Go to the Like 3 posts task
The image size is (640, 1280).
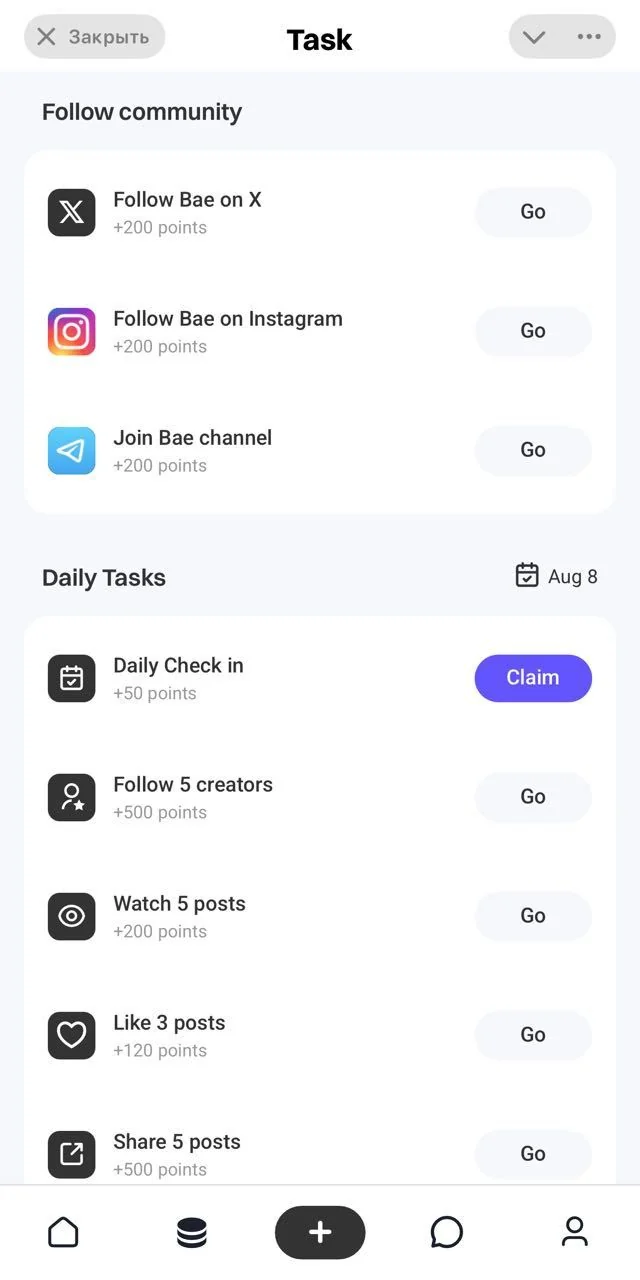(x=533, y=1035)
